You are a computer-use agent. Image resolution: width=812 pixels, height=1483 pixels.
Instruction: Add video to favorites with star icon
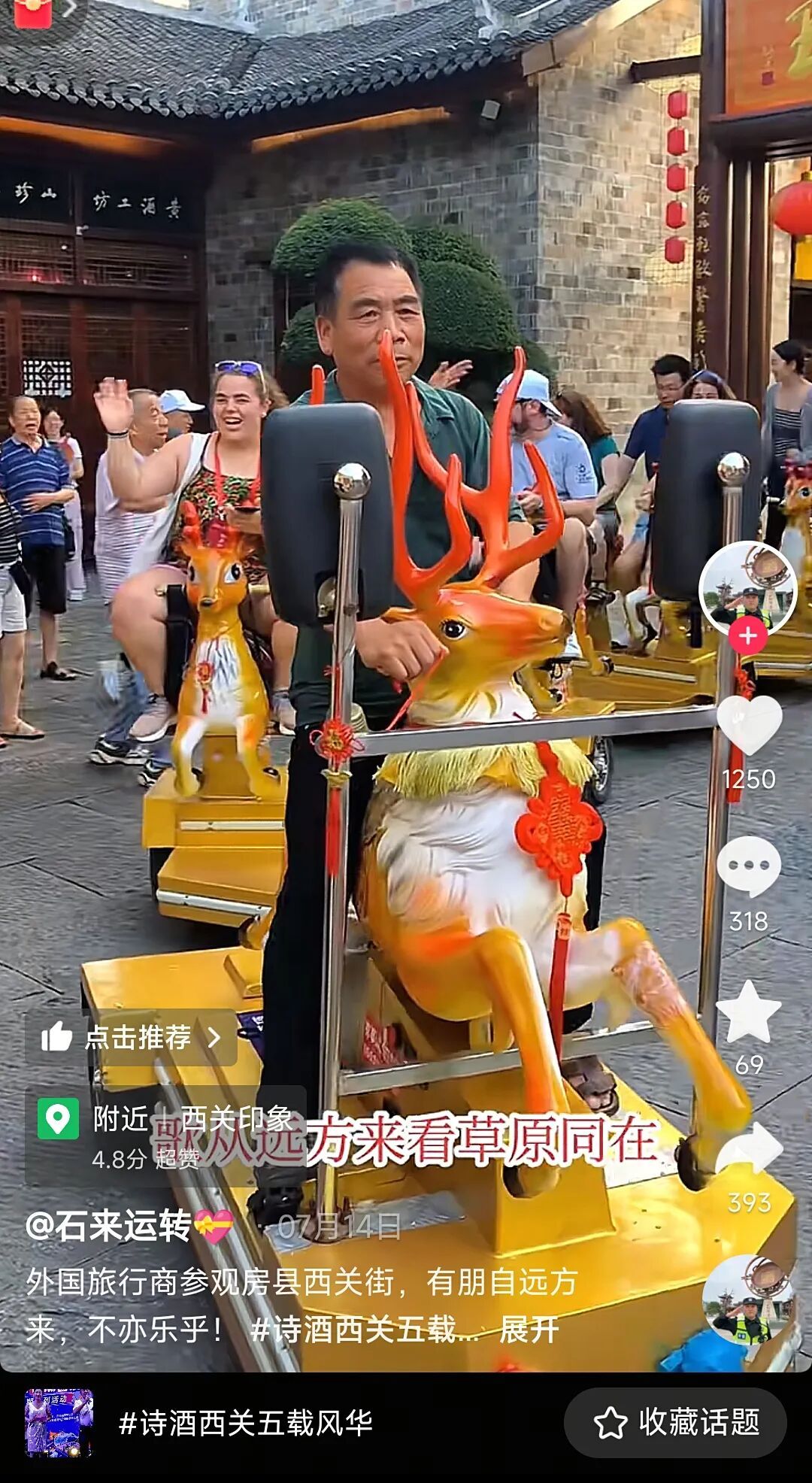pyautogui.click(x=749, y=1011)
